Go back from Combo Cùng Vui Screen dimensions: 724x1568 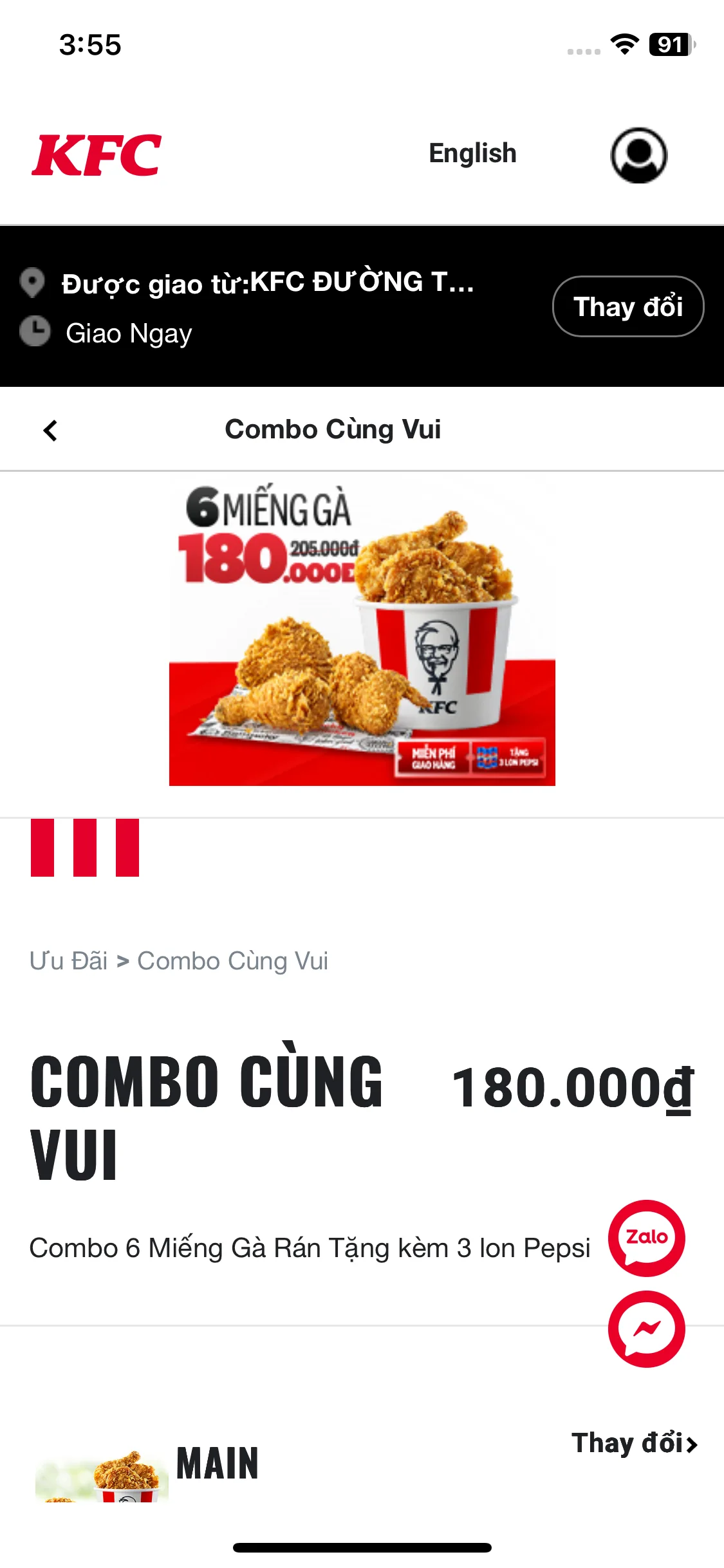click(50, 430)
